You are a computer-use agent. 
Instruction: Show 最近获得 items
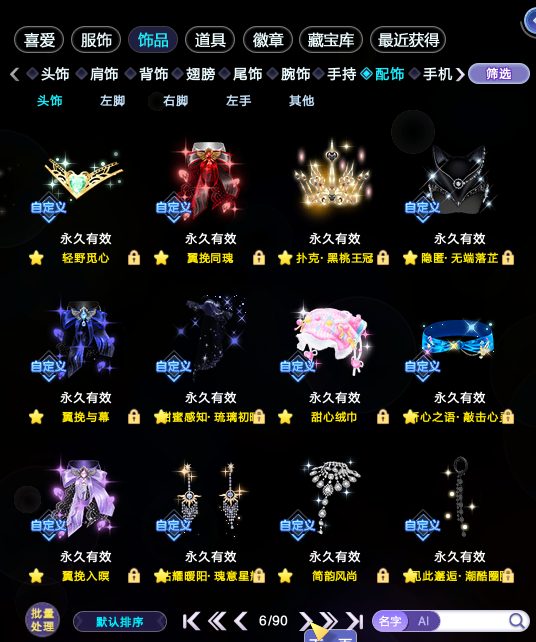[408, 40]
